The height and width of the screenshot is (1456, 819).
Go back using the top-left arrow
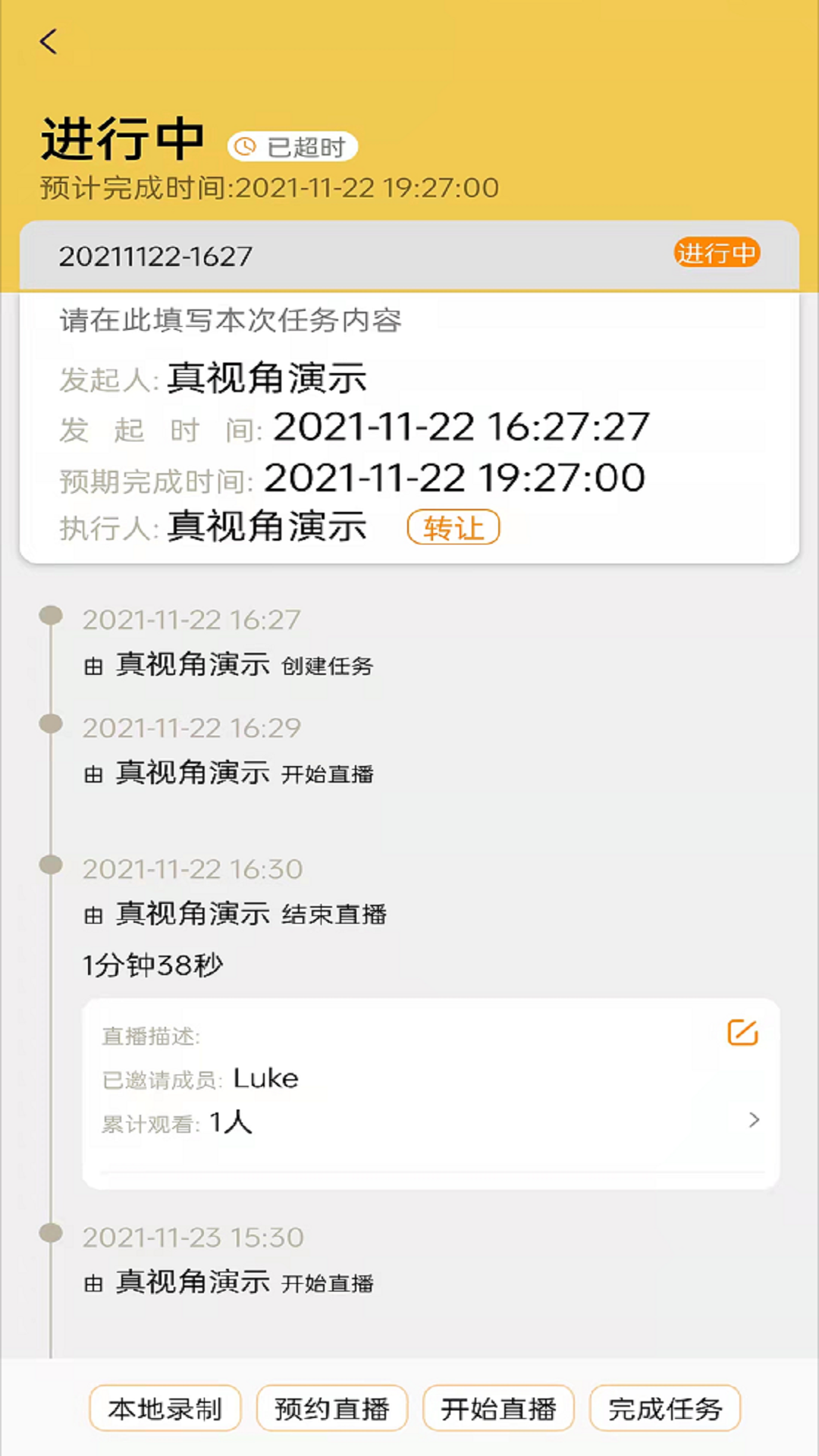pos(49,42)
